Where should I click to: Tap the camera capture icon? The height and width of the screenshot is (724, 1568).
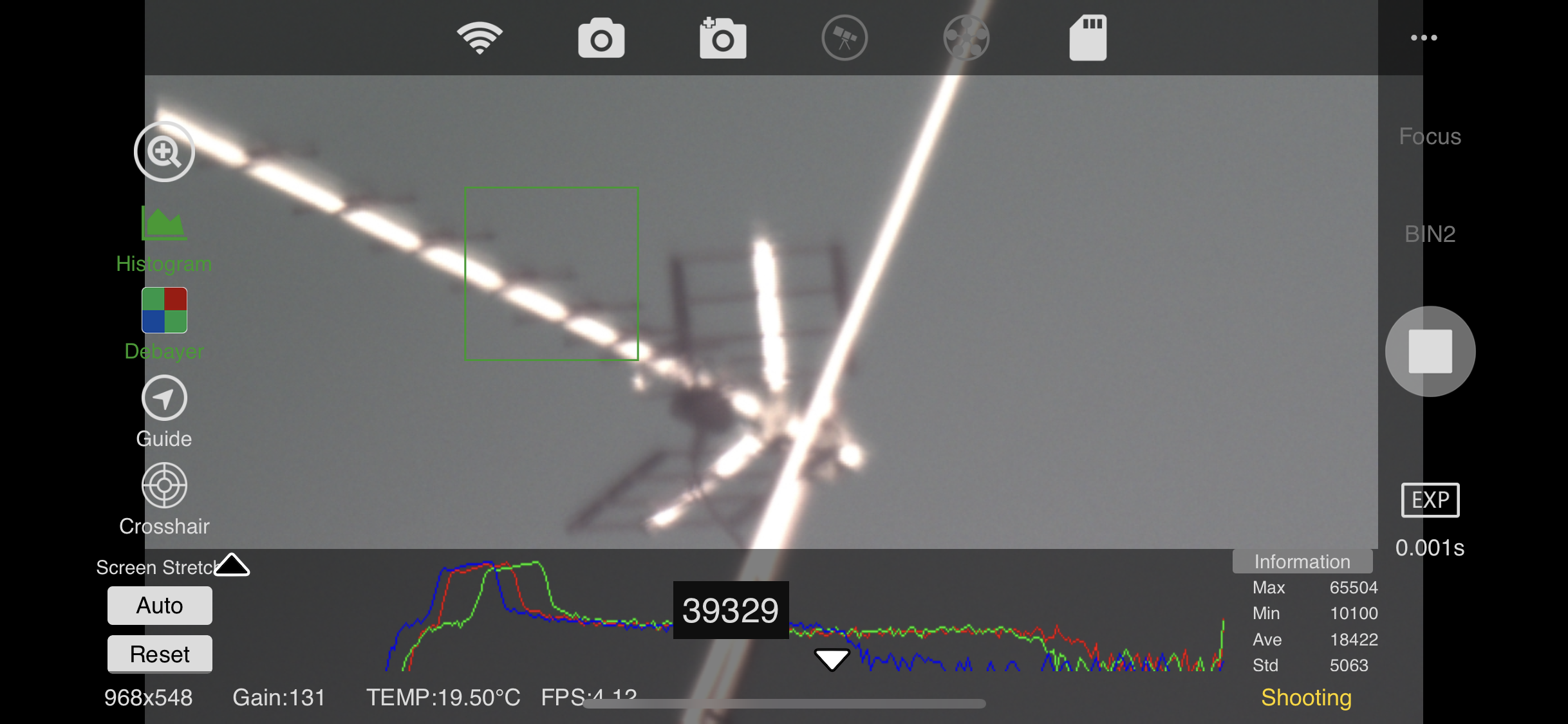click(x=601, y=38)
